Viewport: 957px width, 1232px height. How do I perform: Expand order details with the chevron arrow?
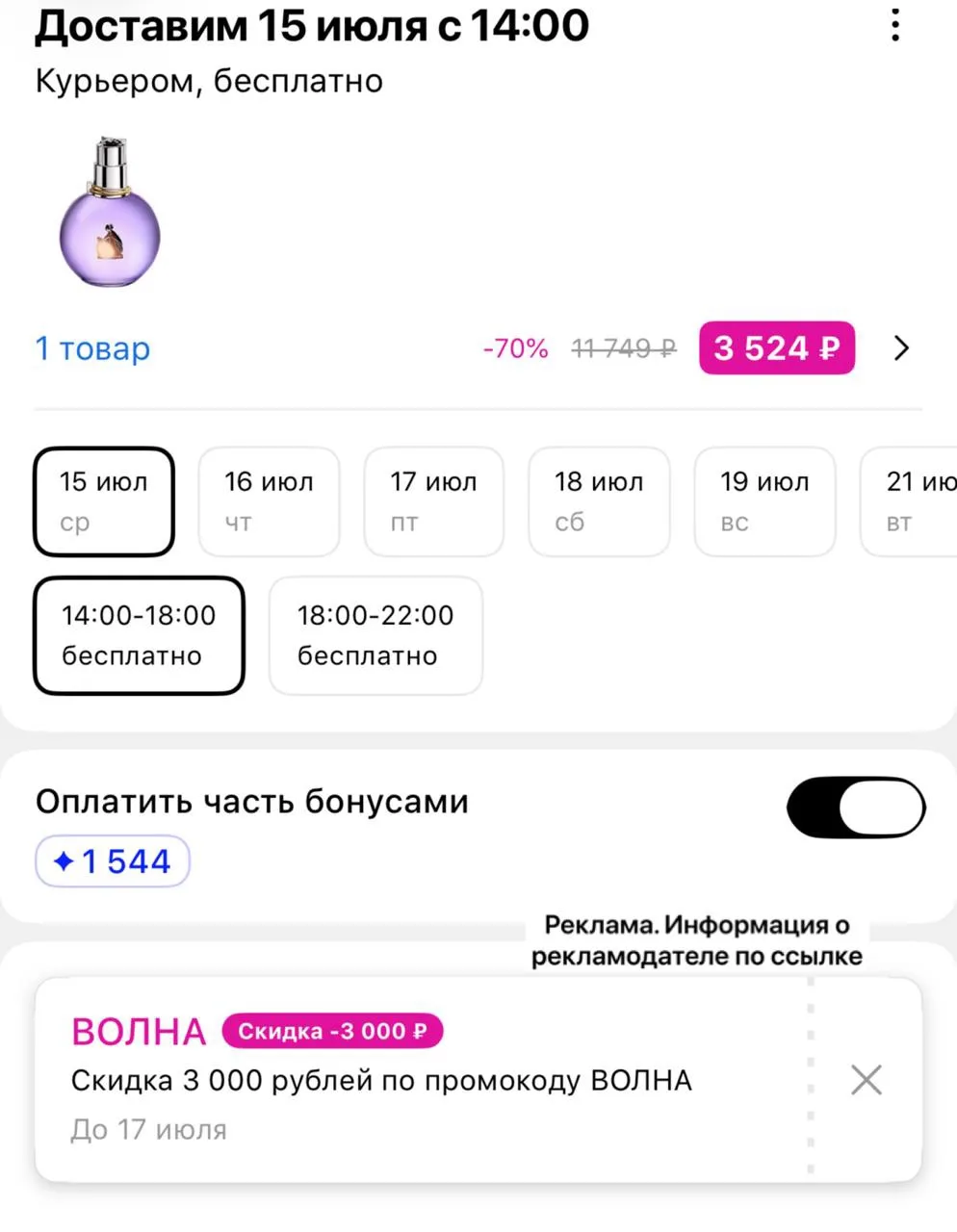901,348
